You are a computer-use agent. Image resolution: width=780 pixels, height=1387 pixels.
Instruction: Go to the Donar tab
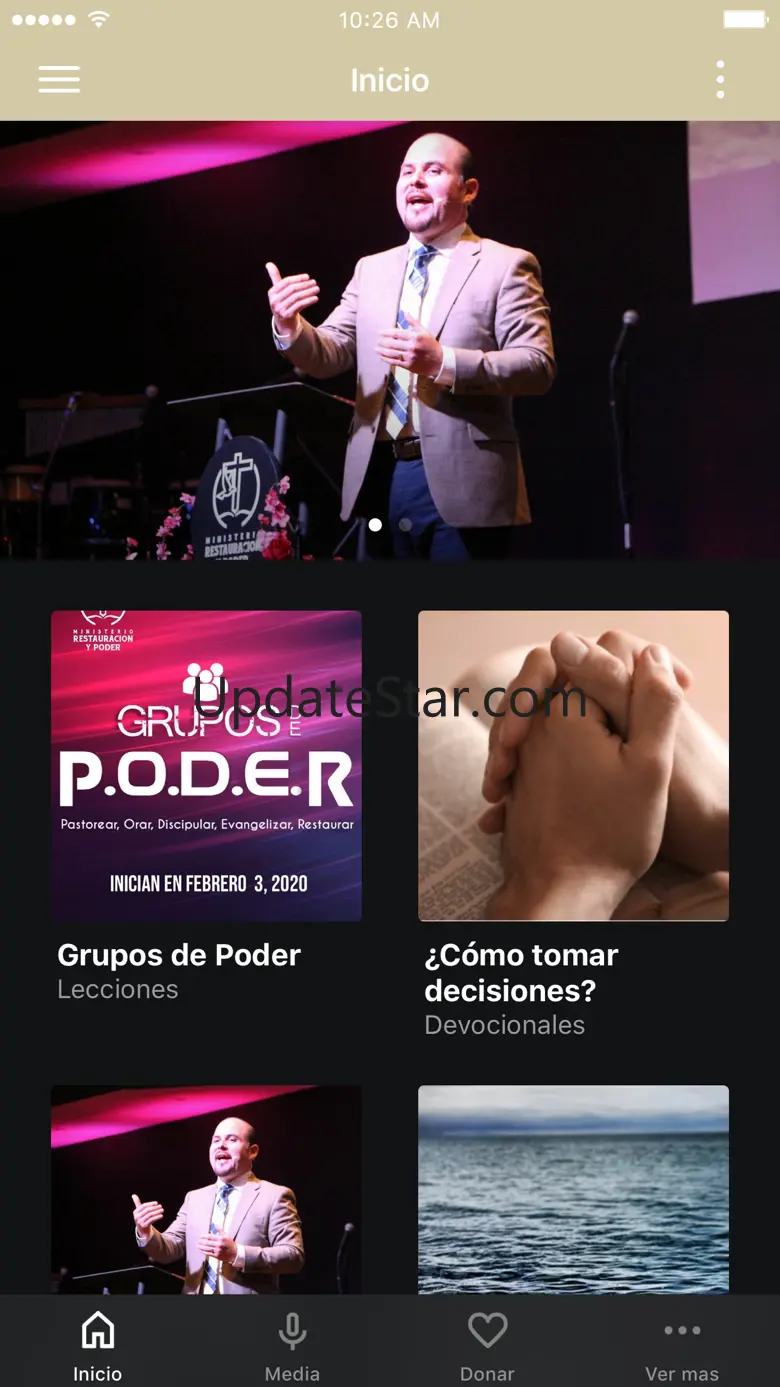click(x=487, y=1345)
